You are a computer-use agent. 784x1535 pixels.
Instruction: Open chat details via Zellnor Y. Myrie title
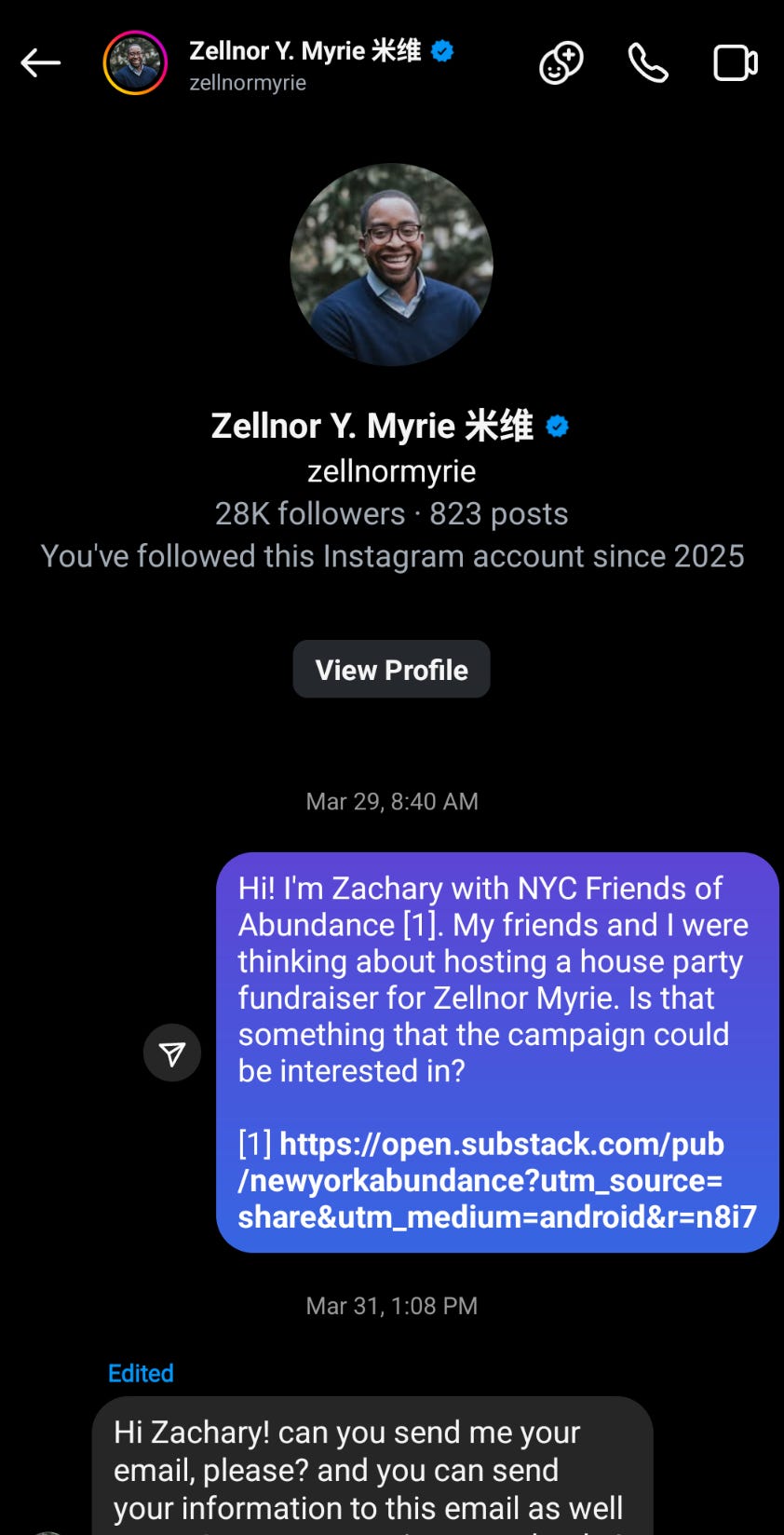[305, 51]
